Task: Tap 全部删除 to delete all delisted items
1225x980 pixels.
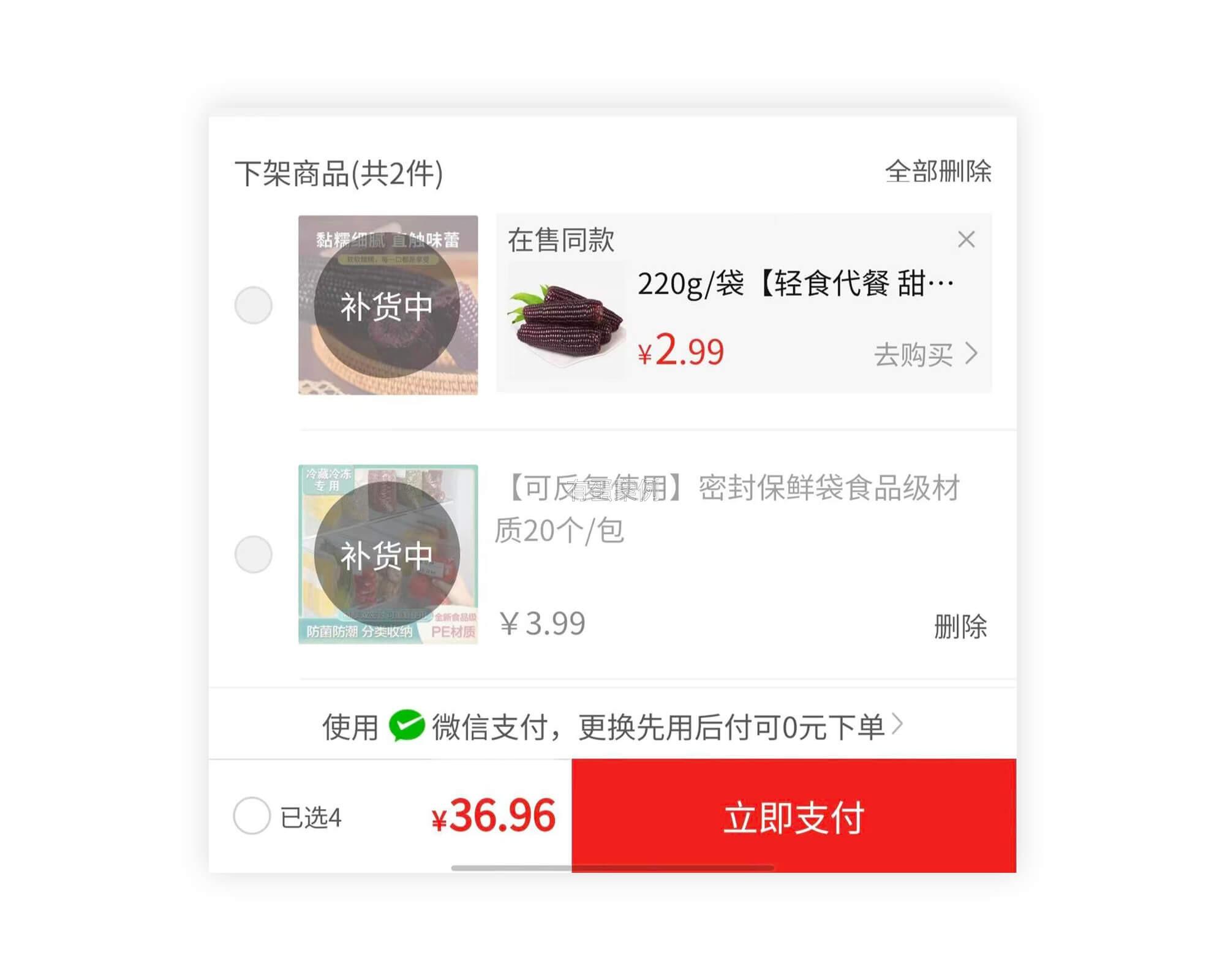Action: pyautogui.click(x=938, y=171)
